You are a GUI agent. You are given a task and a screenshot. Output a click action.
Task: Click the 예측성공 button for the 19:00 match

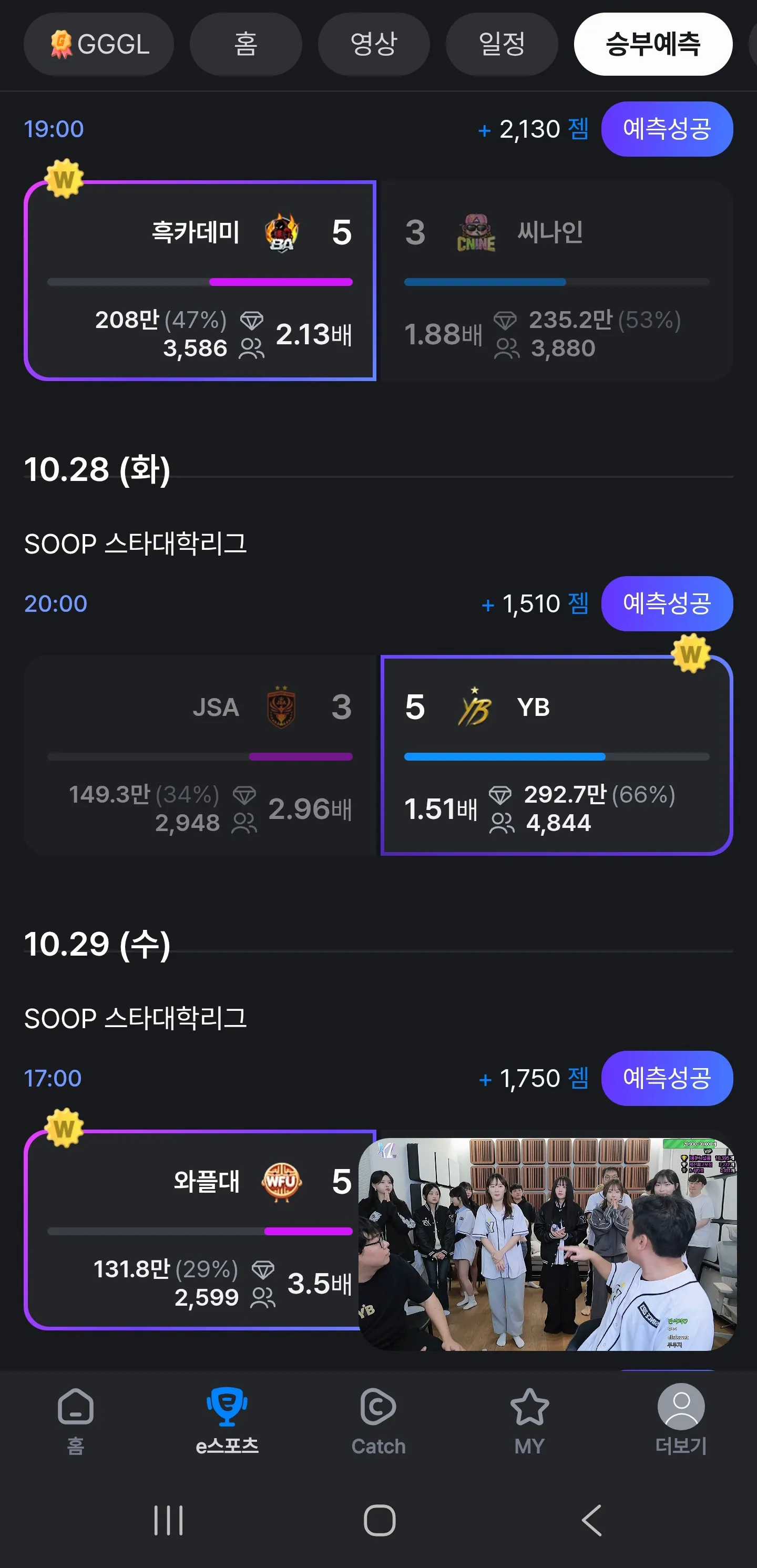[x=667, y=129]
